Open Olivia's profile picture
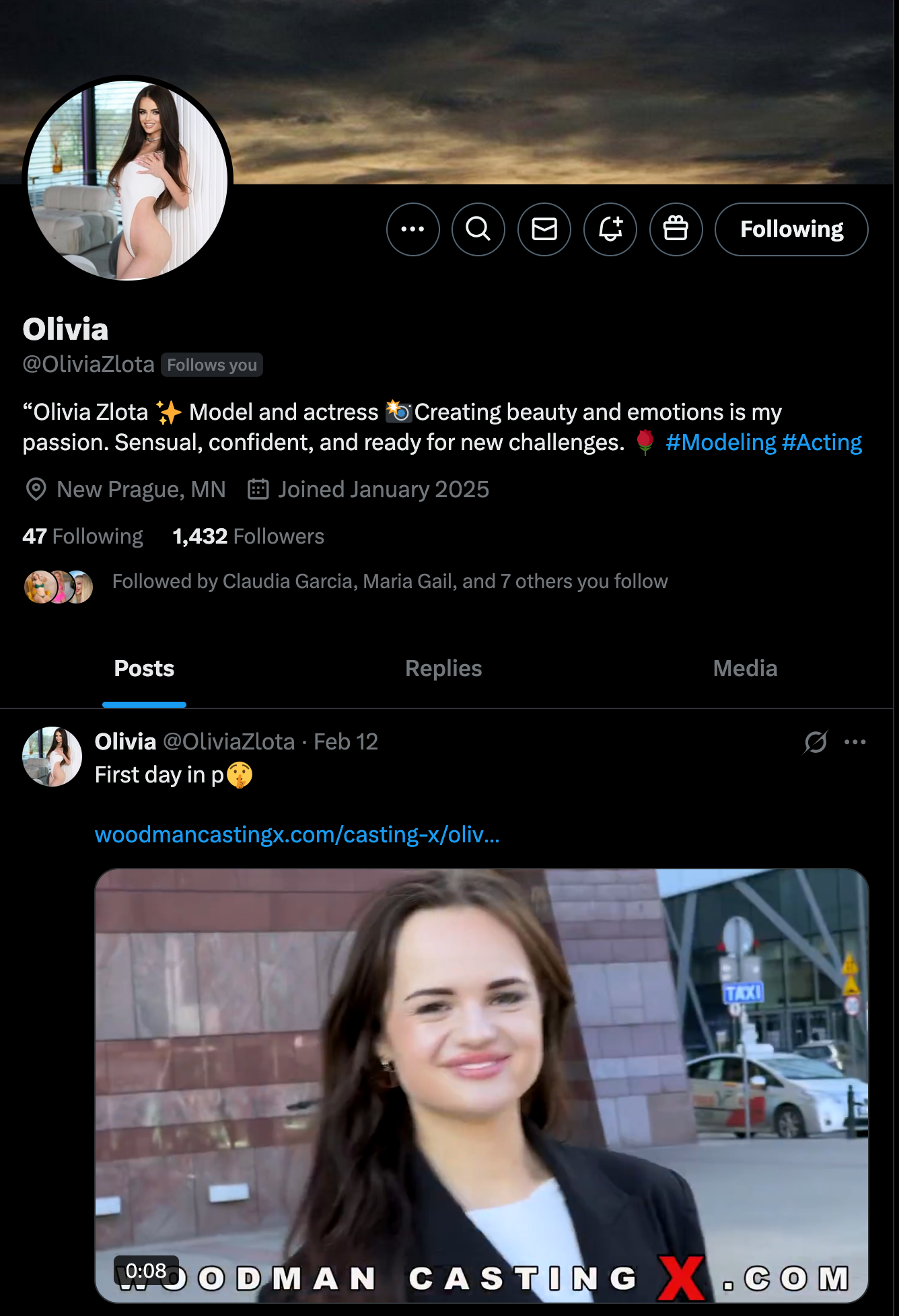Image resolution: width=899 pixels, height=1316 pixels. pos(128,179)
